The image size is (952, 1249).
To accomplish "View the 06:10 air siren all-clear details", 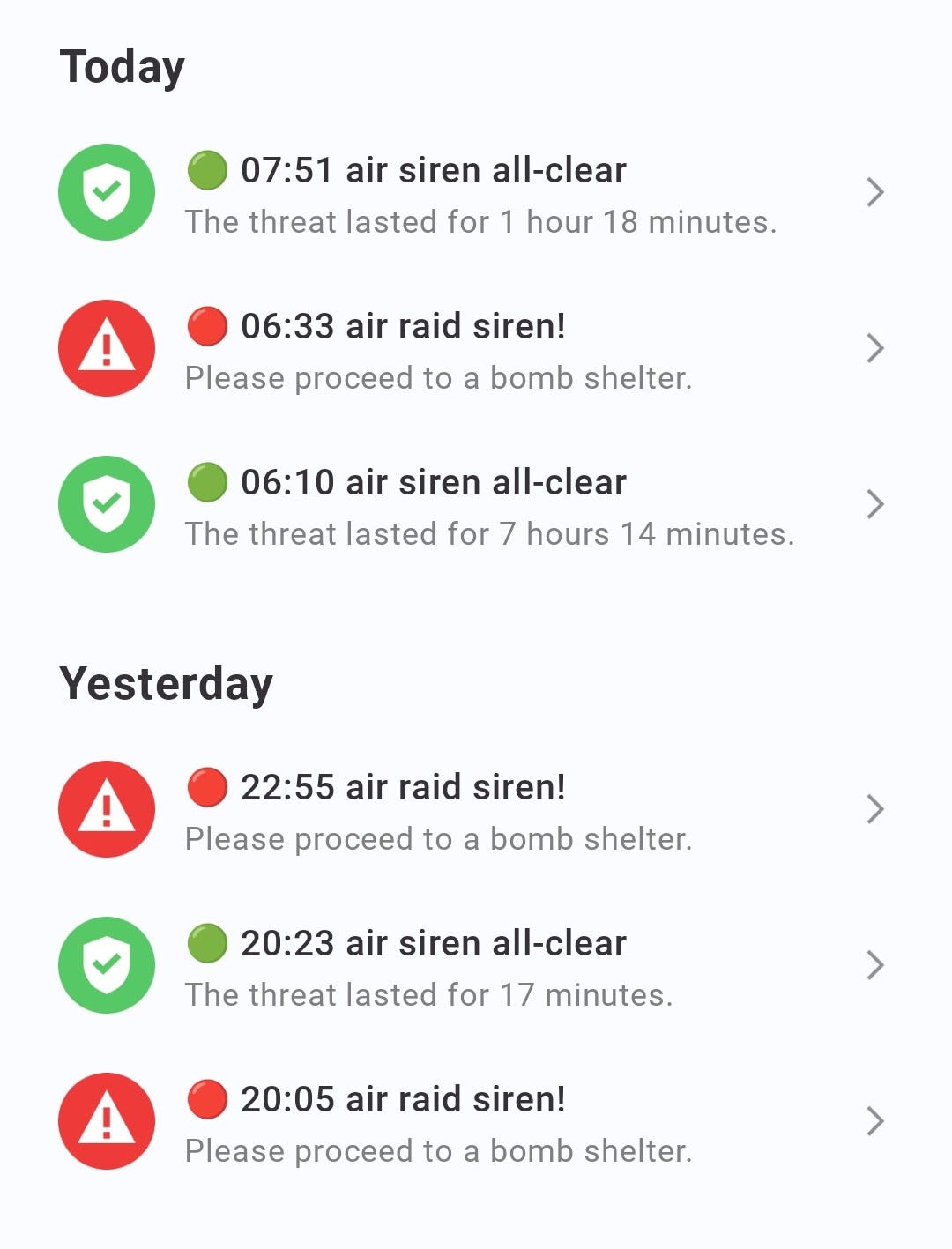I will (x=476, y=505).
